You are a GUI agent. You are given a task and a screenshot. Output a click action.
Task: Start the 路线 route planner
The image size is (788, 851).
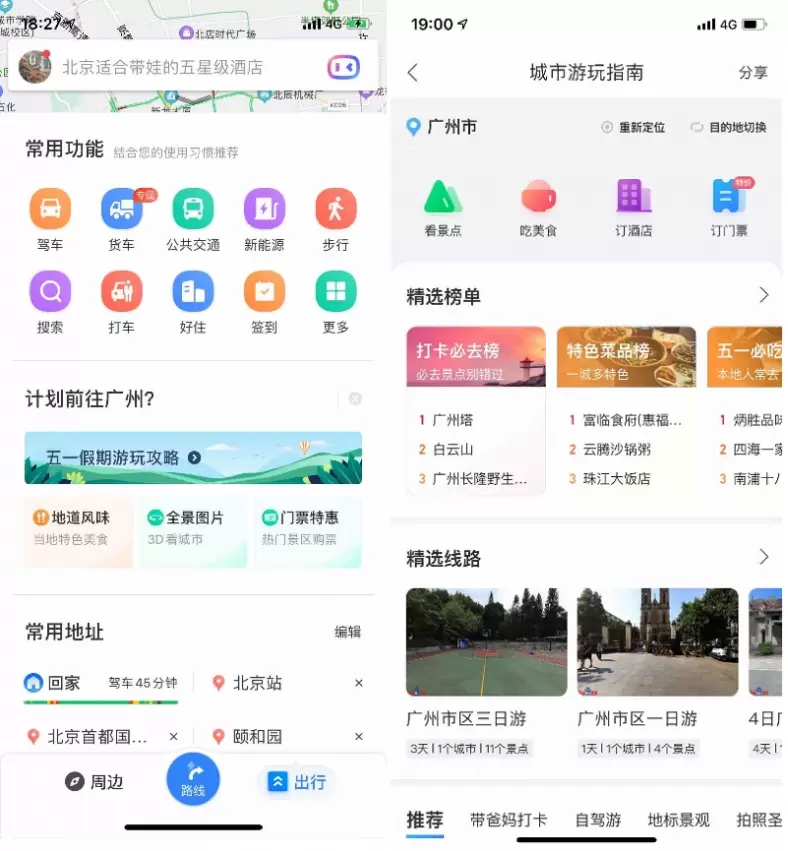click(193, 780)
